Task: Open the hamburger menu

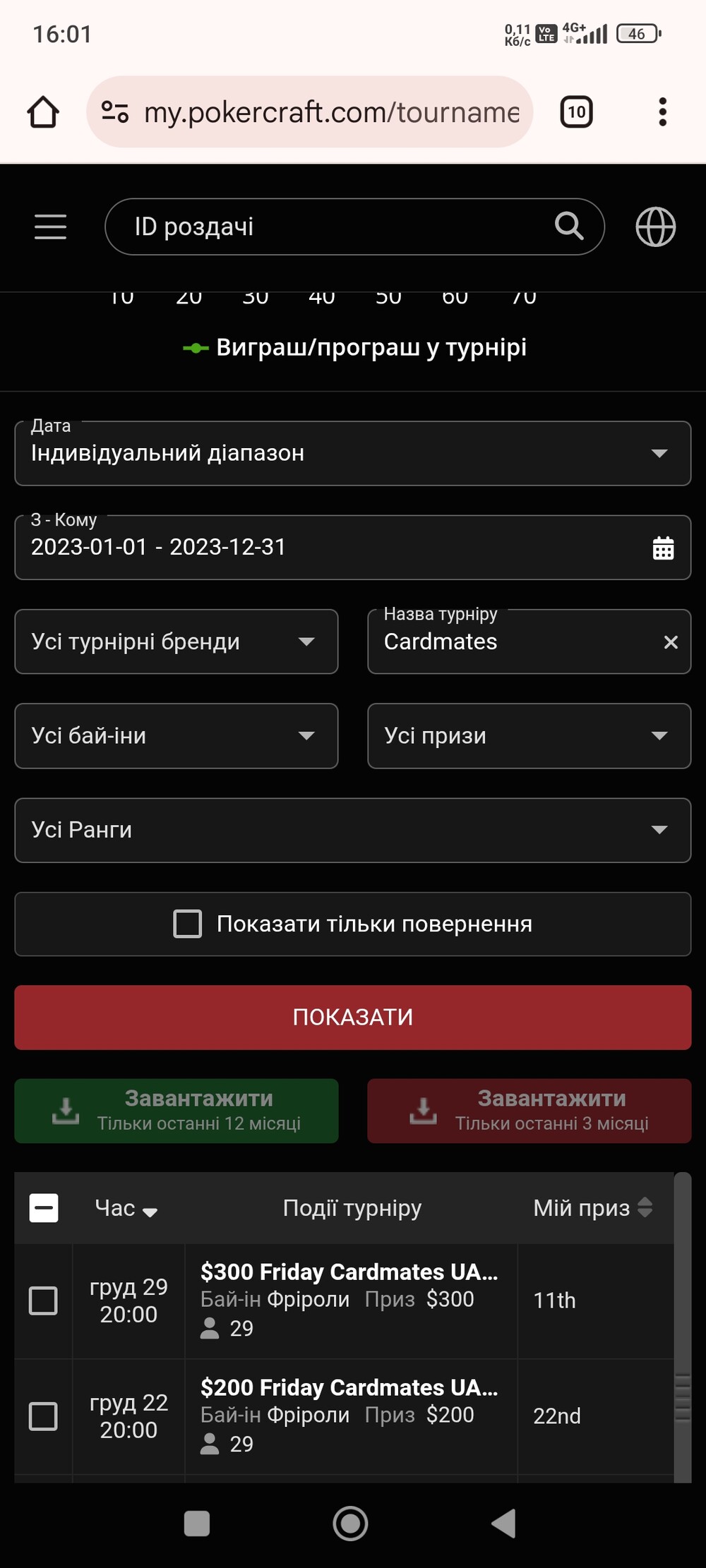Action: tap(50, 227)
